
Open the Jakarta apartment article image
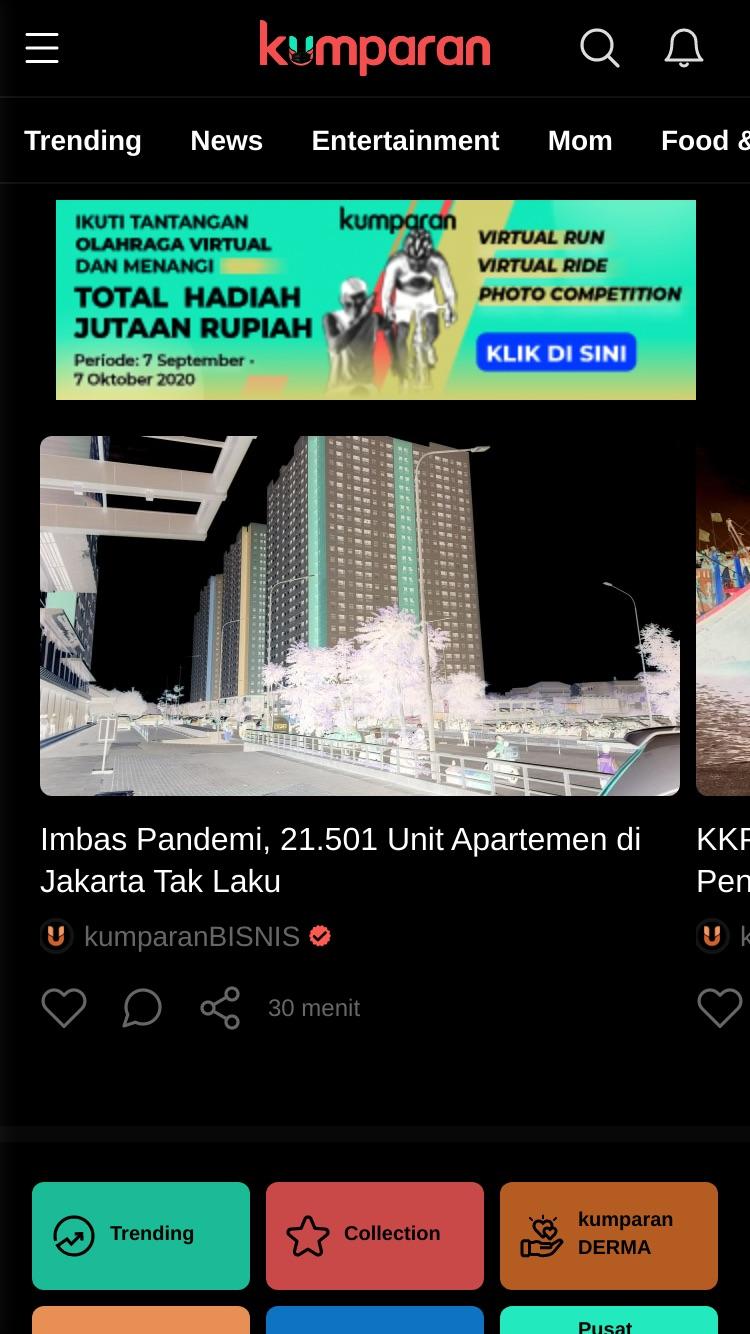(x=360, y=616)
